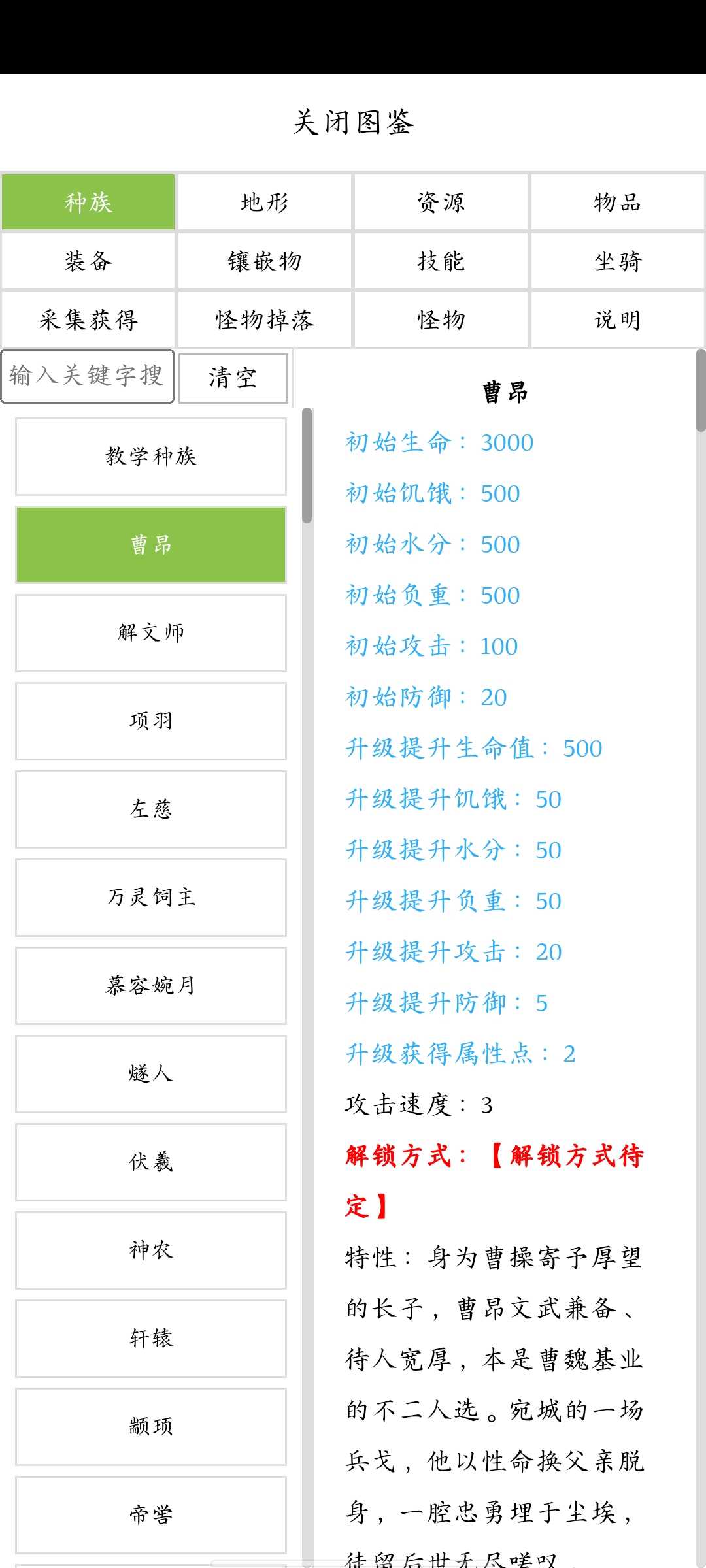Switch to the 地形 tab
This screenshot has width=706, height=1568.
[x=265, y=202]
